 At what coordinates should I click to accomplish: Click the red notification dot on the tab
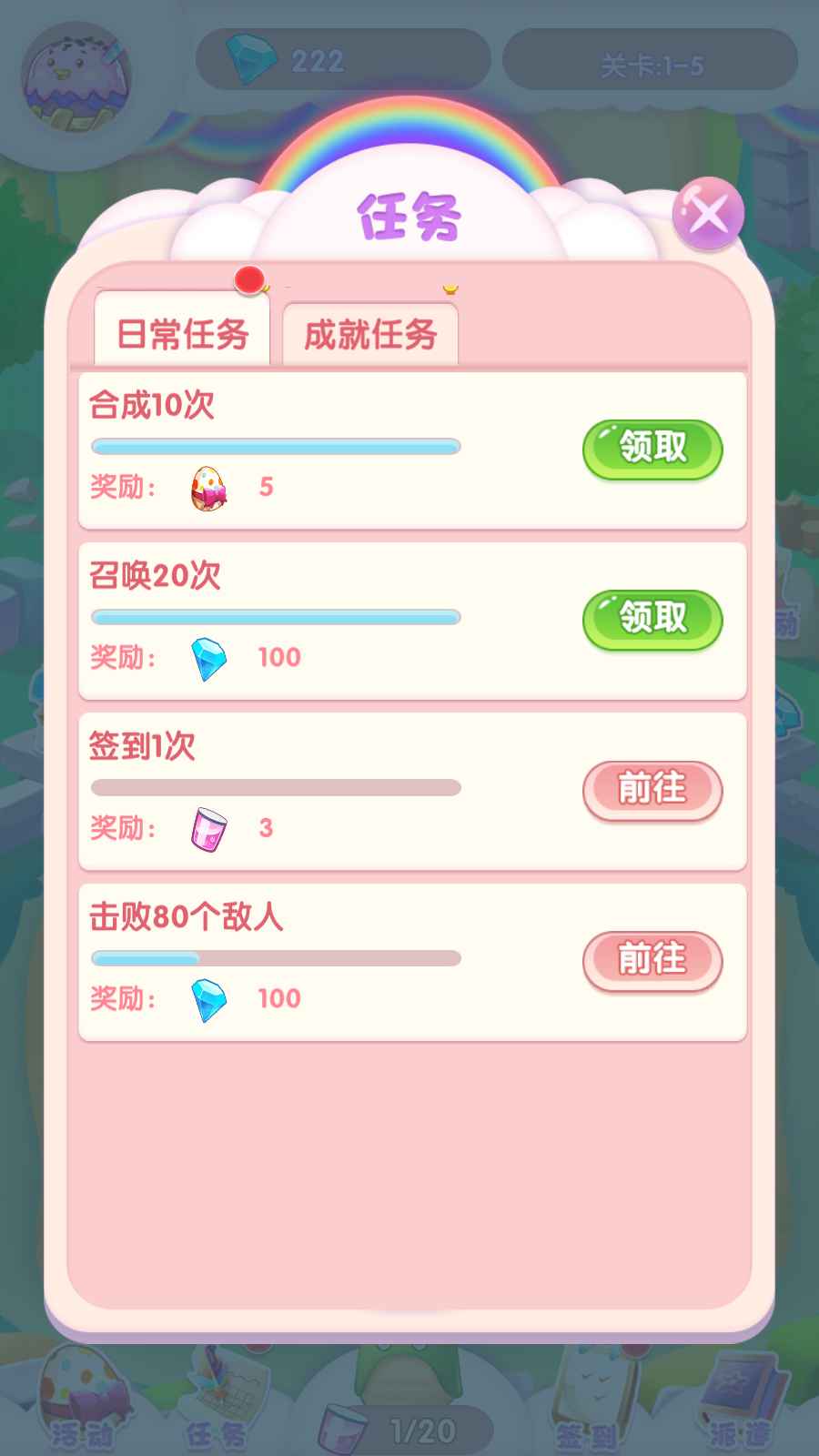click(249, 281)
